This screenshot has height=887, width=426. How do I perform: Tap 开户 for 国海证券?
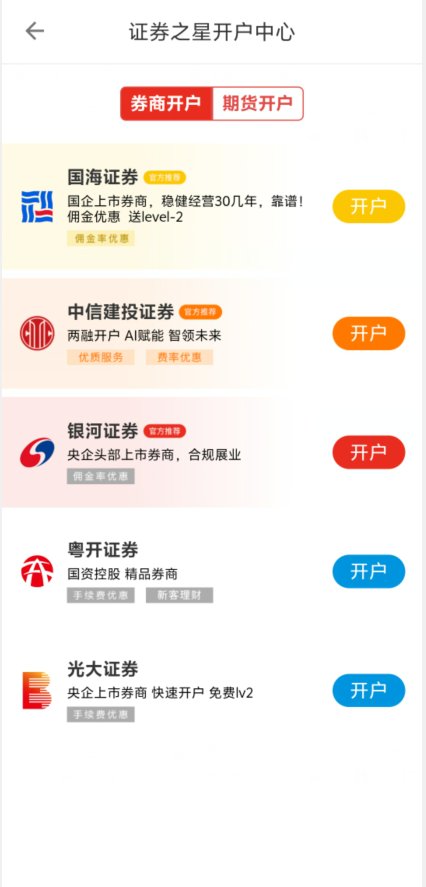(368, 206)
